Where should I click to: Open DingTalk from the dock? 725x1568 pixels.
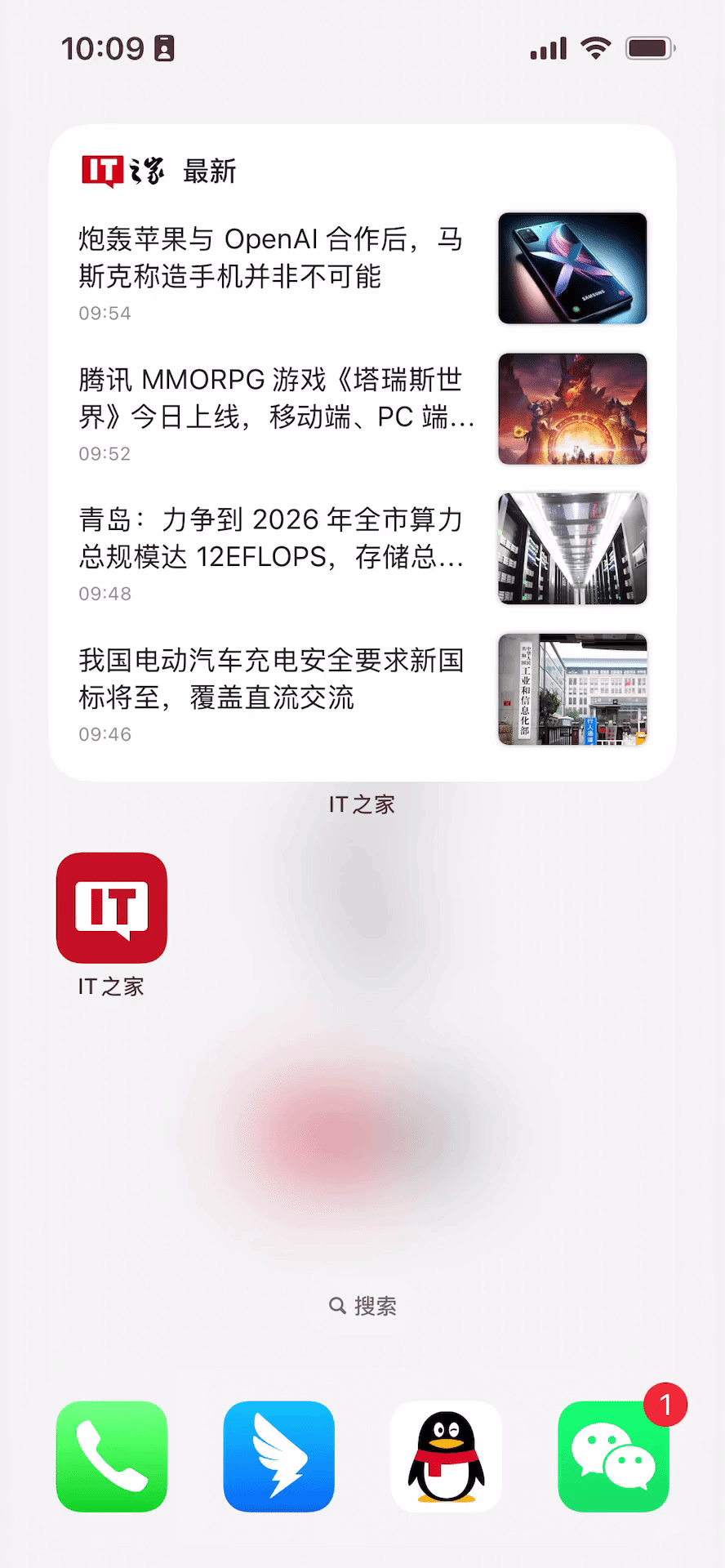279,1457
